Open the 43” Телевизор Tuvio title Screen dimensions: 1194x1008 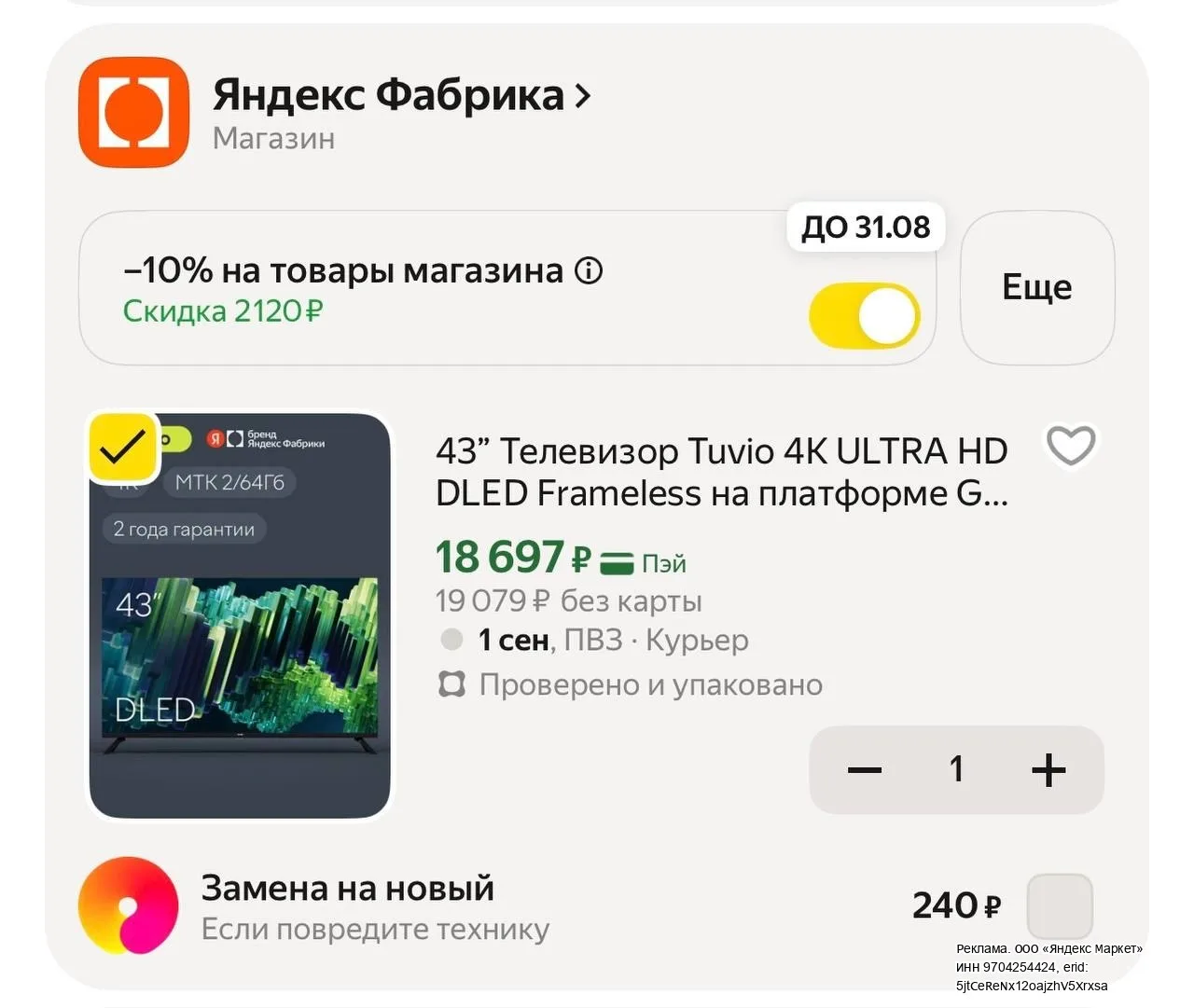[x=722, y=472]
